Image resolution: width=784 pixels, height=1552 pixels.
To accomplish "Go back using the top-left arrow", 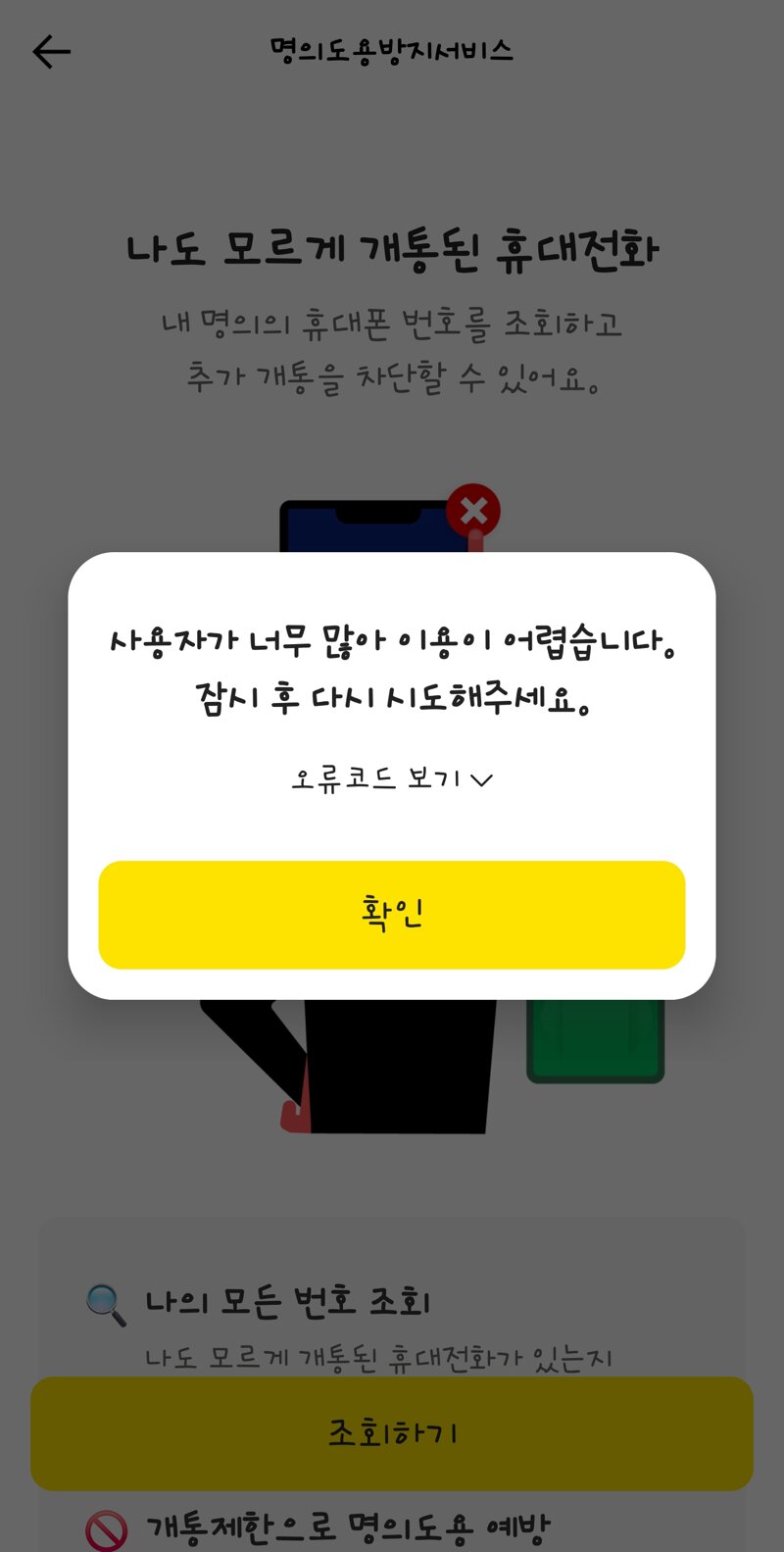I will point(51,51).
